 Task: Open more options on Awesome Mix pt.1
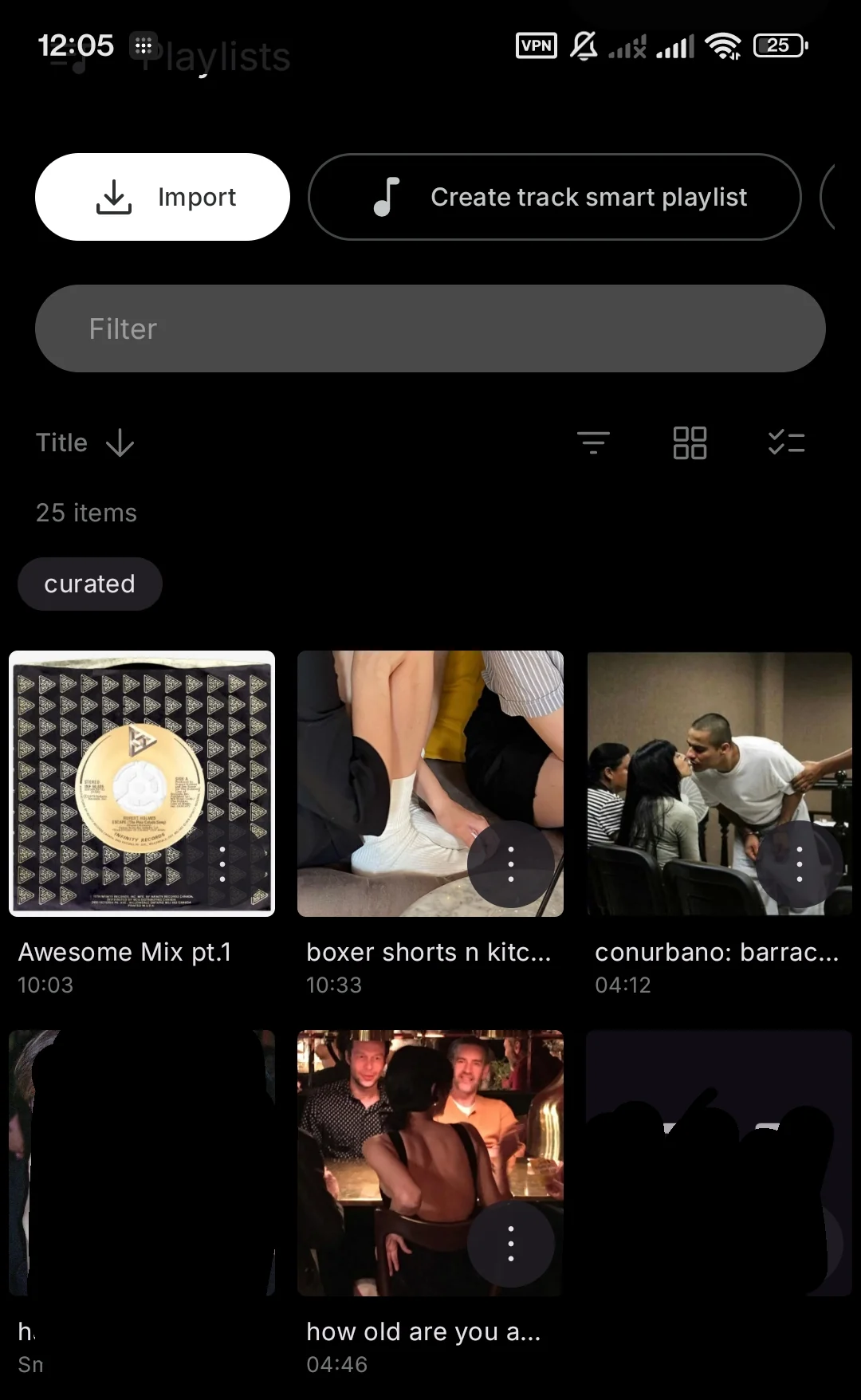pos(222,864)
